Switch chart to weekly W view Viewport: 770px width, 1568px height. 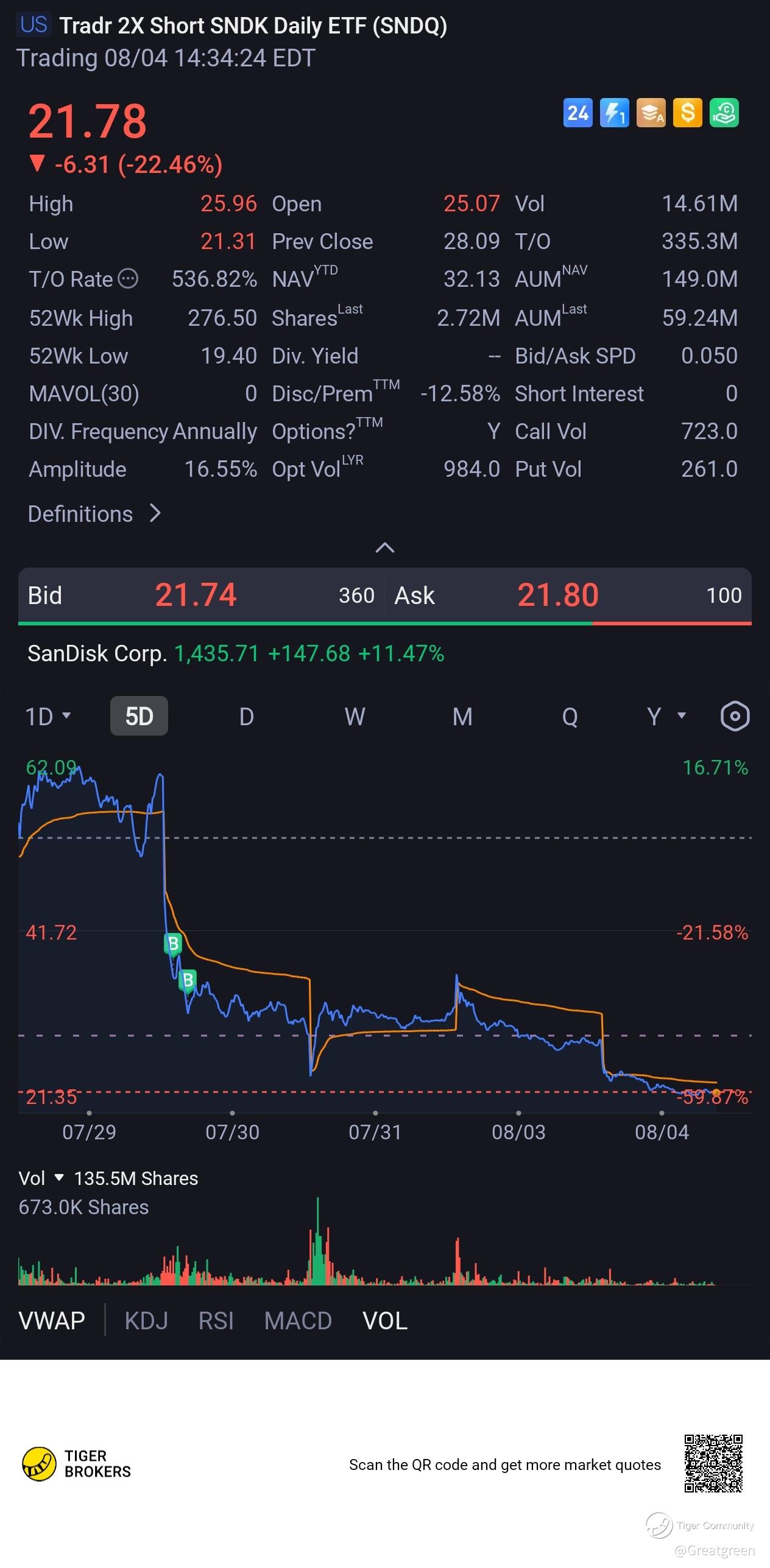355,716
